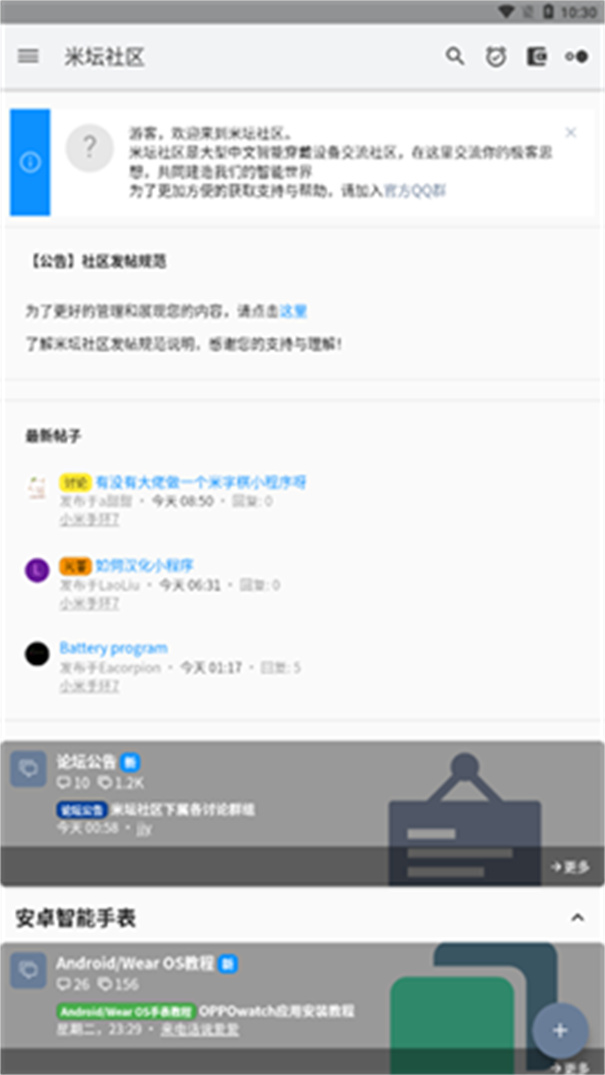This screenshot has width=605, height=1075.
Task: Collapse the 安卓智能手表 section
Action: [577, 917]
